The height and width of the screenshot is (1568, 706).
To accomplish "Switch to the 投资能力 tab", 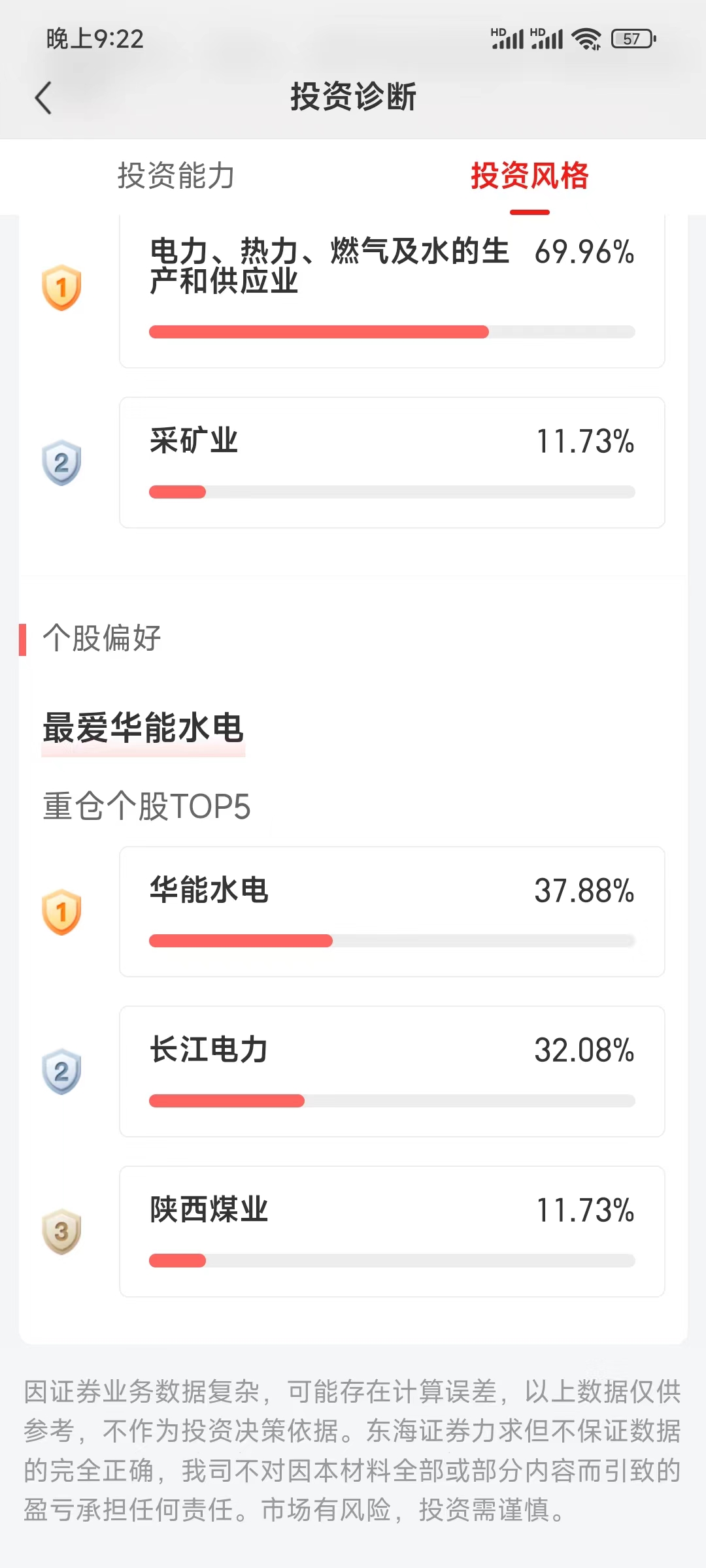I will coord(176,176).
